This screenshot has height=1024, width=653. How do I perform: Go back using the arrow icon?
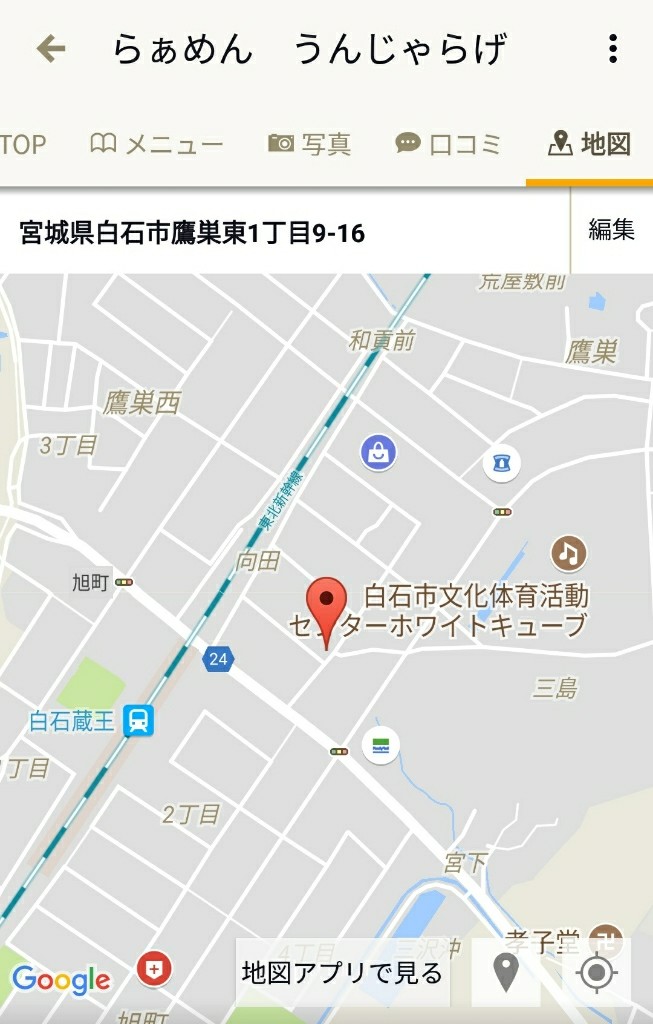50,48
